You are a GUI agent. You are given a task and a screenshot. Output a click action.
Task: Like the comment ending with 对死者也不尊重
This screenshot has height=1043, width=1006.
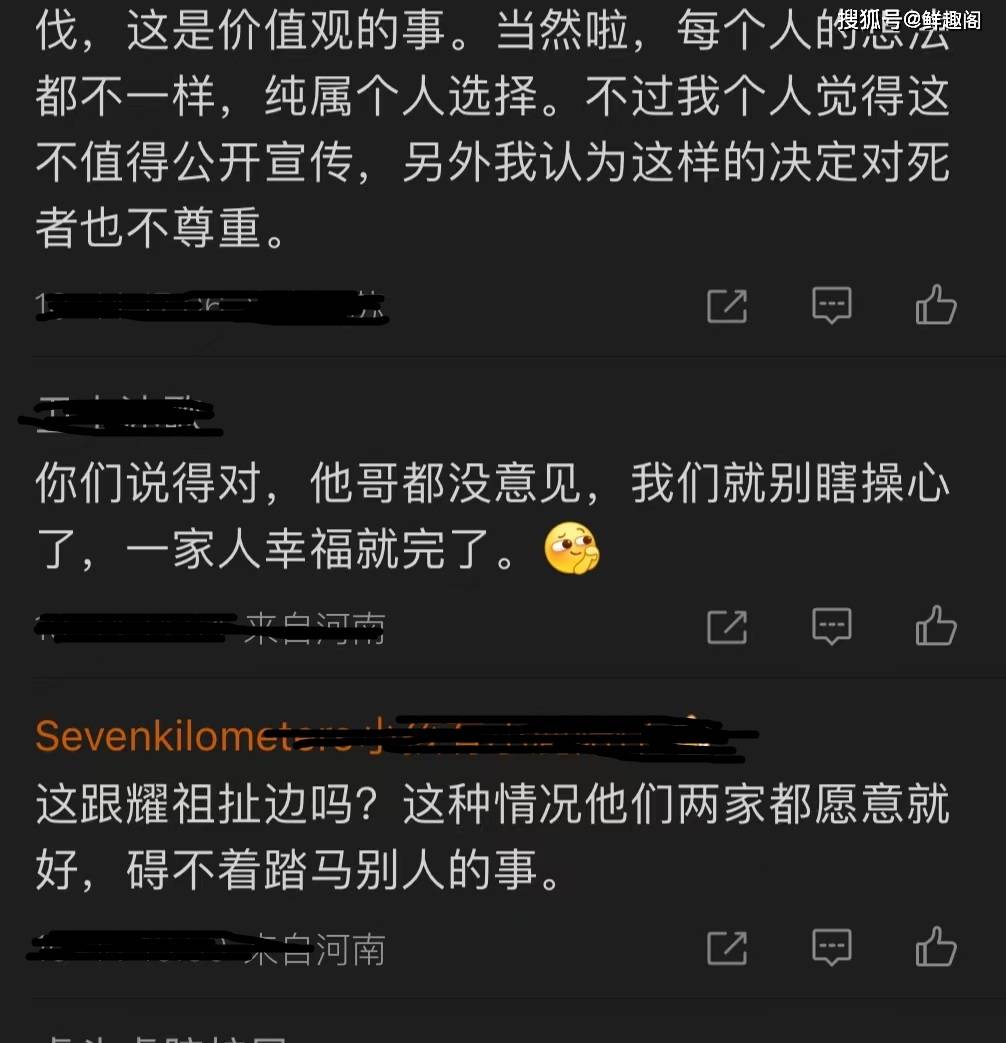pyautogui.click(x=936, y=305)
